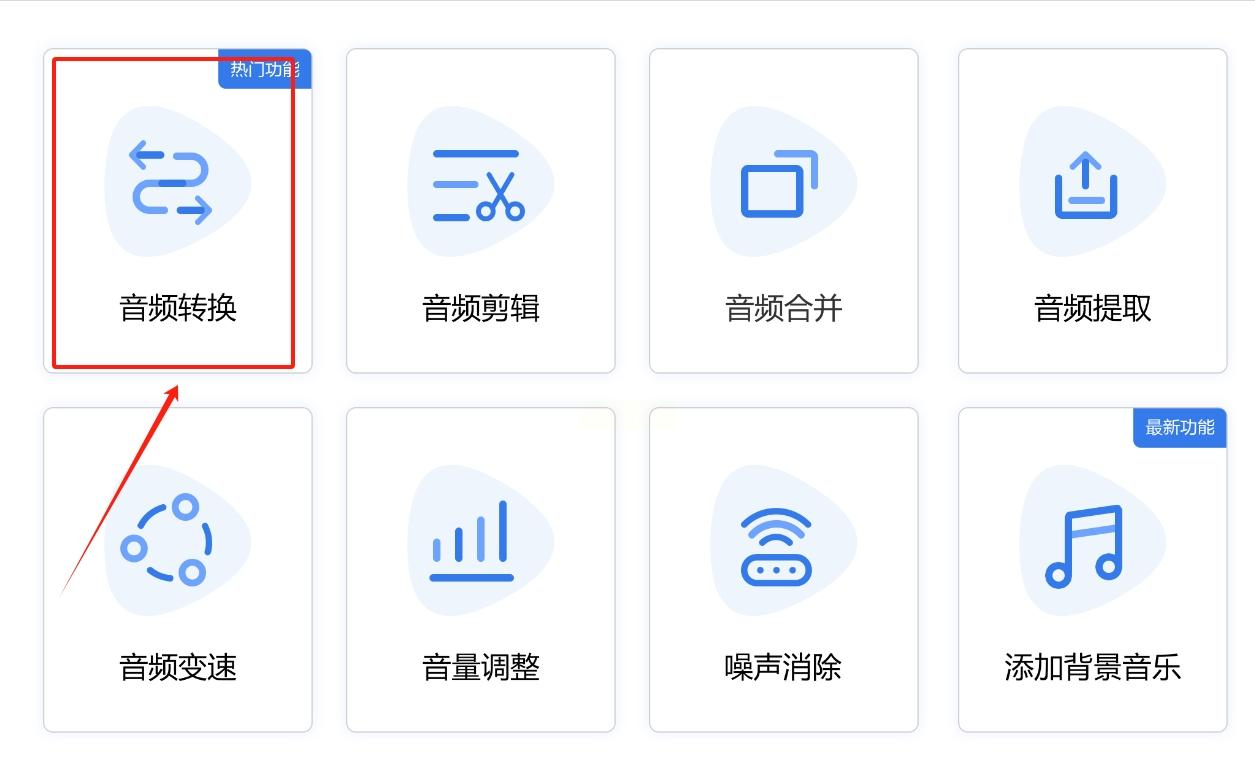This screenshot has width=1255, height=777.
Task: Select the 音频剪辑 audio editing card
Action: pos(481,212)
